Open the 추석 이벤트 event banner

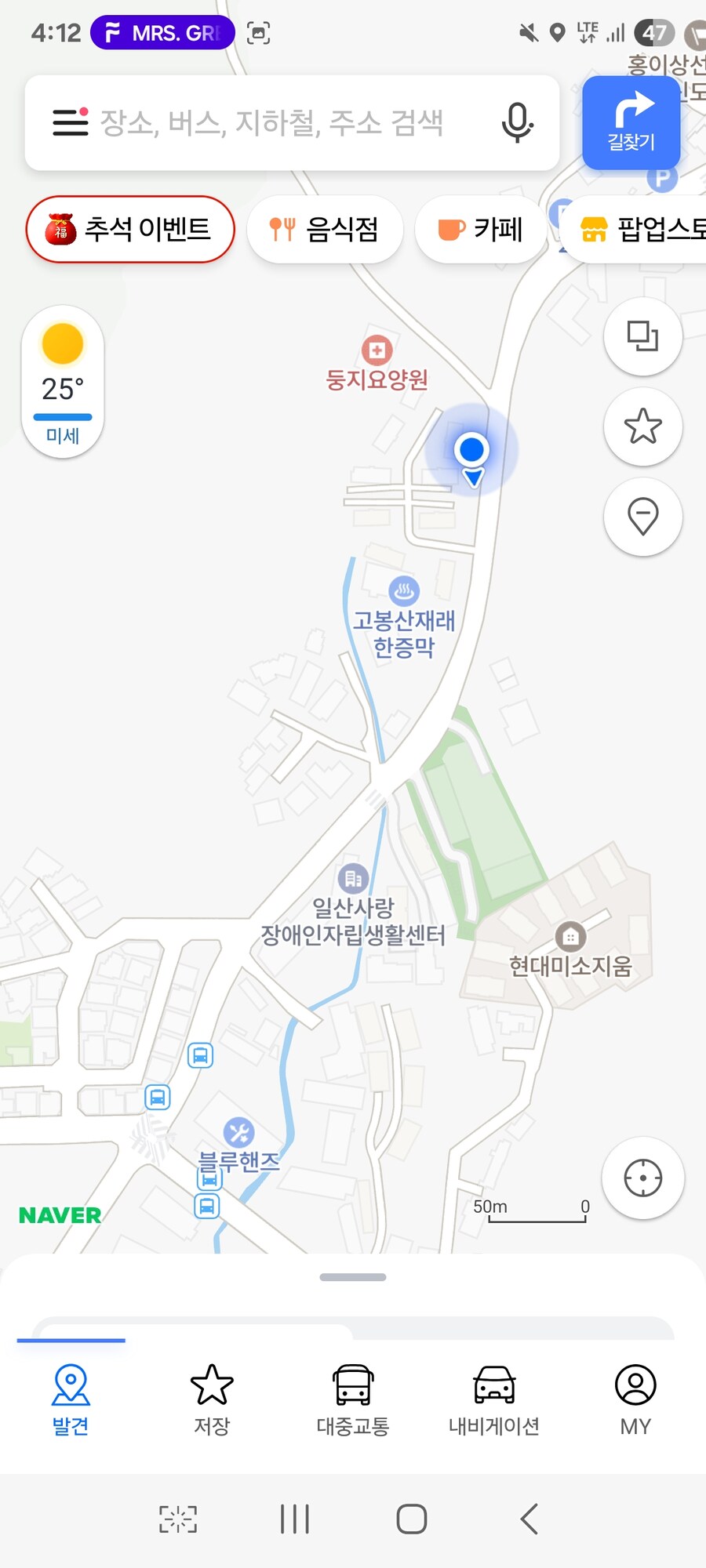coord(130,230)
